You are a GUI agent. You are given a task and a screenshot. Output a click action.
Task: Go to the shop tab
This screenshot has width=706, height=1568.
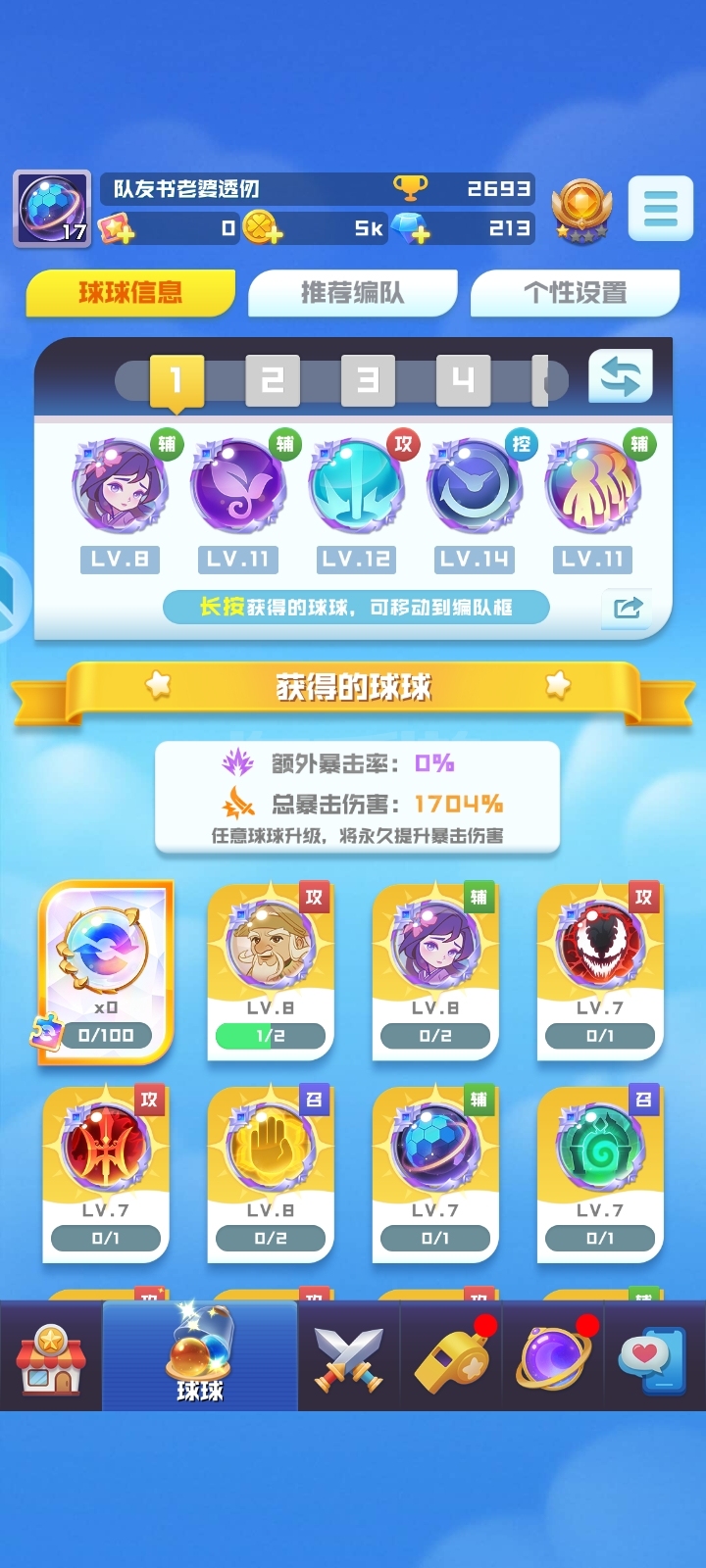pos(51,1357)
